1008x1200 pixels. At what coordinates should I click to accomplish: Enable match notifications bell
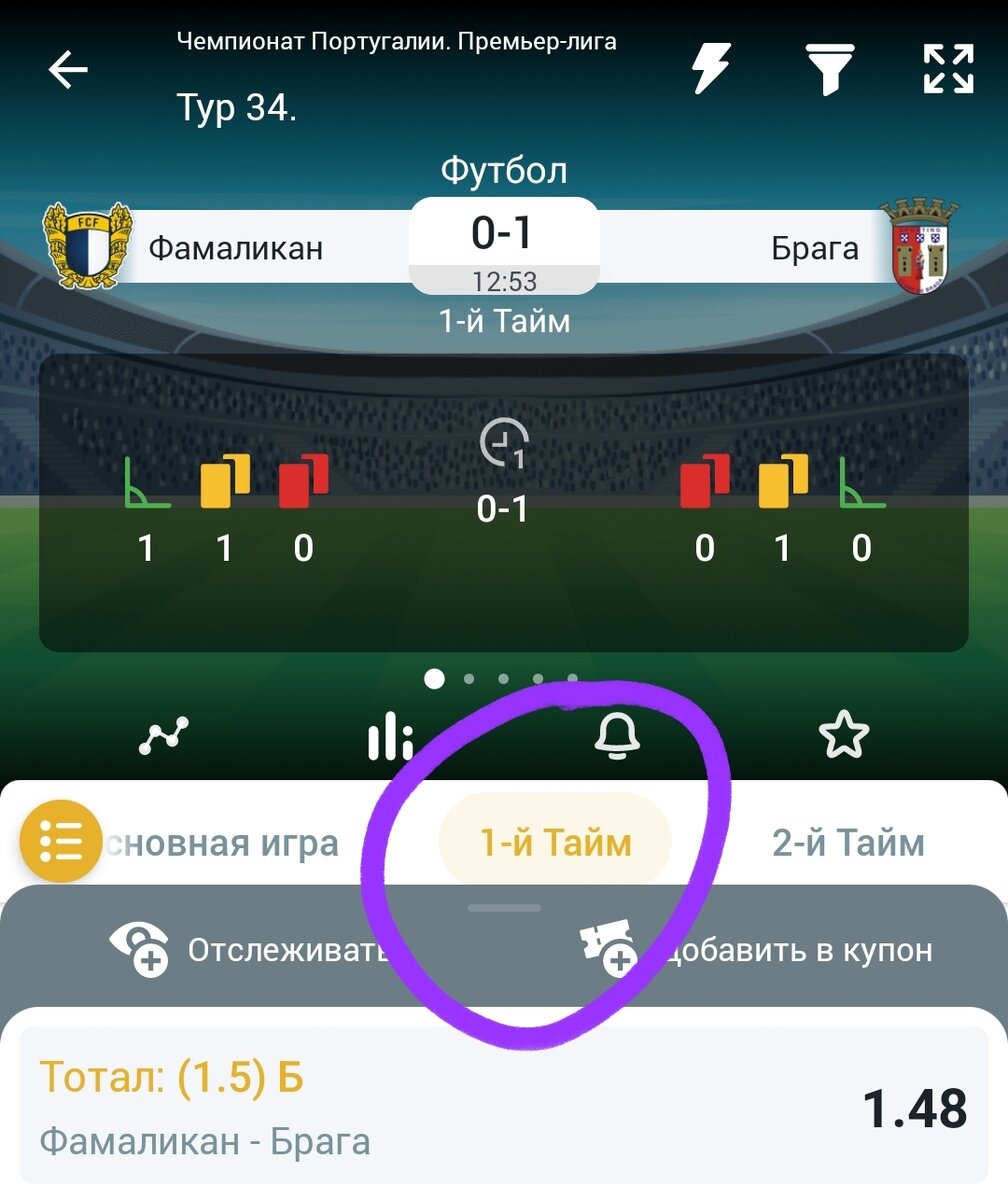pyautogui.click(x=617, y=737)
